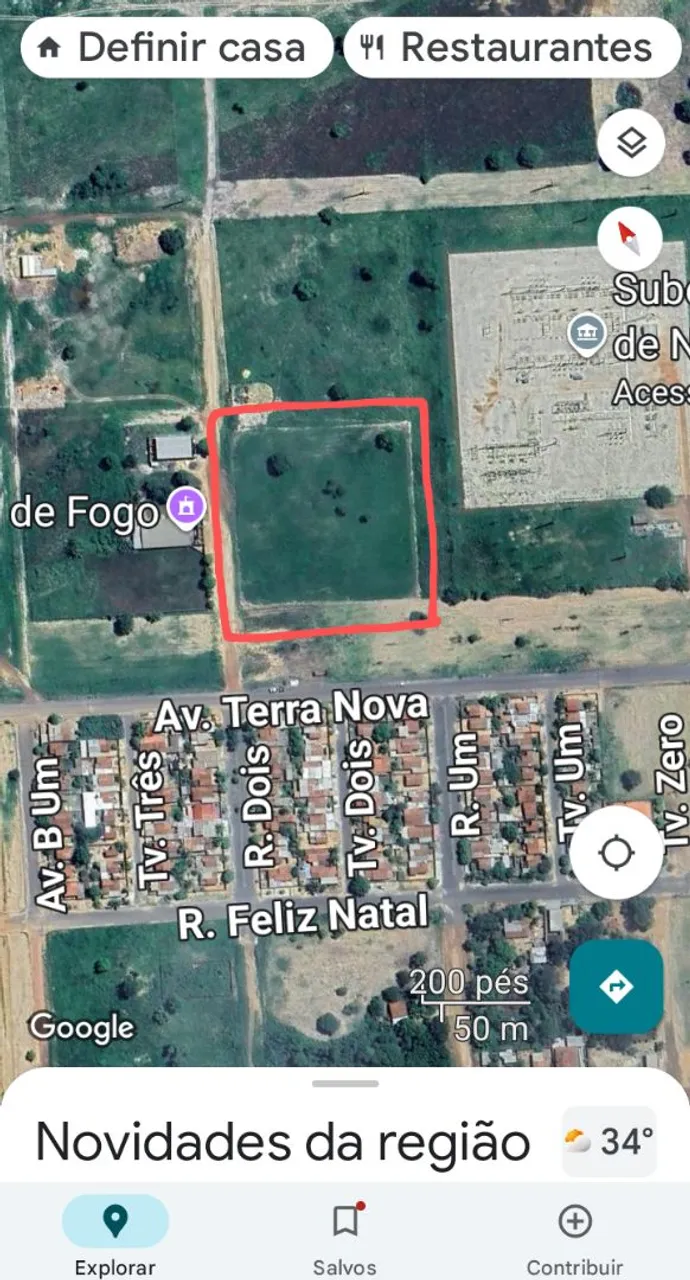Open directions with the teal arrow button
The height and width of the screenshot is (1280, 690).
(x=616, y=987)
